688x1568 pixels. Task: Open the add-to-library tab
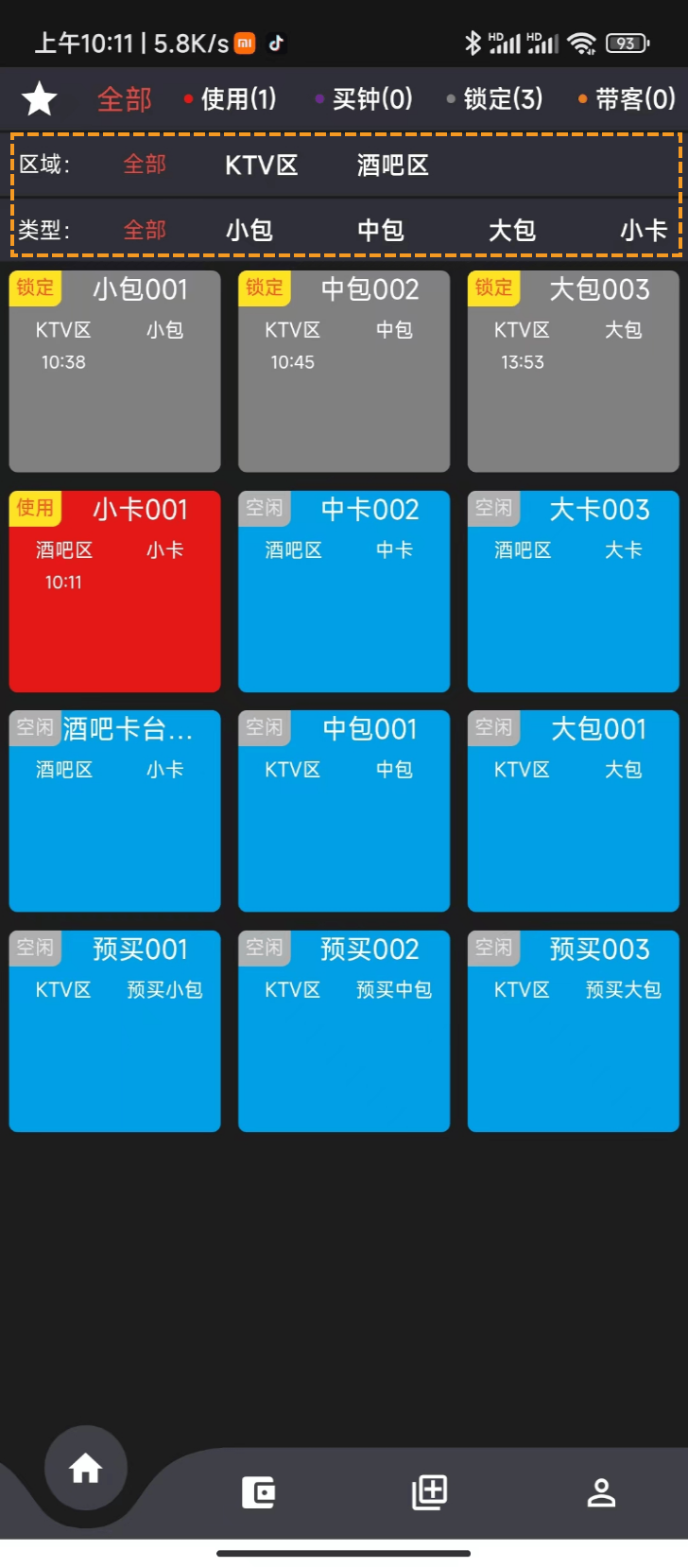click(429, 1492)
